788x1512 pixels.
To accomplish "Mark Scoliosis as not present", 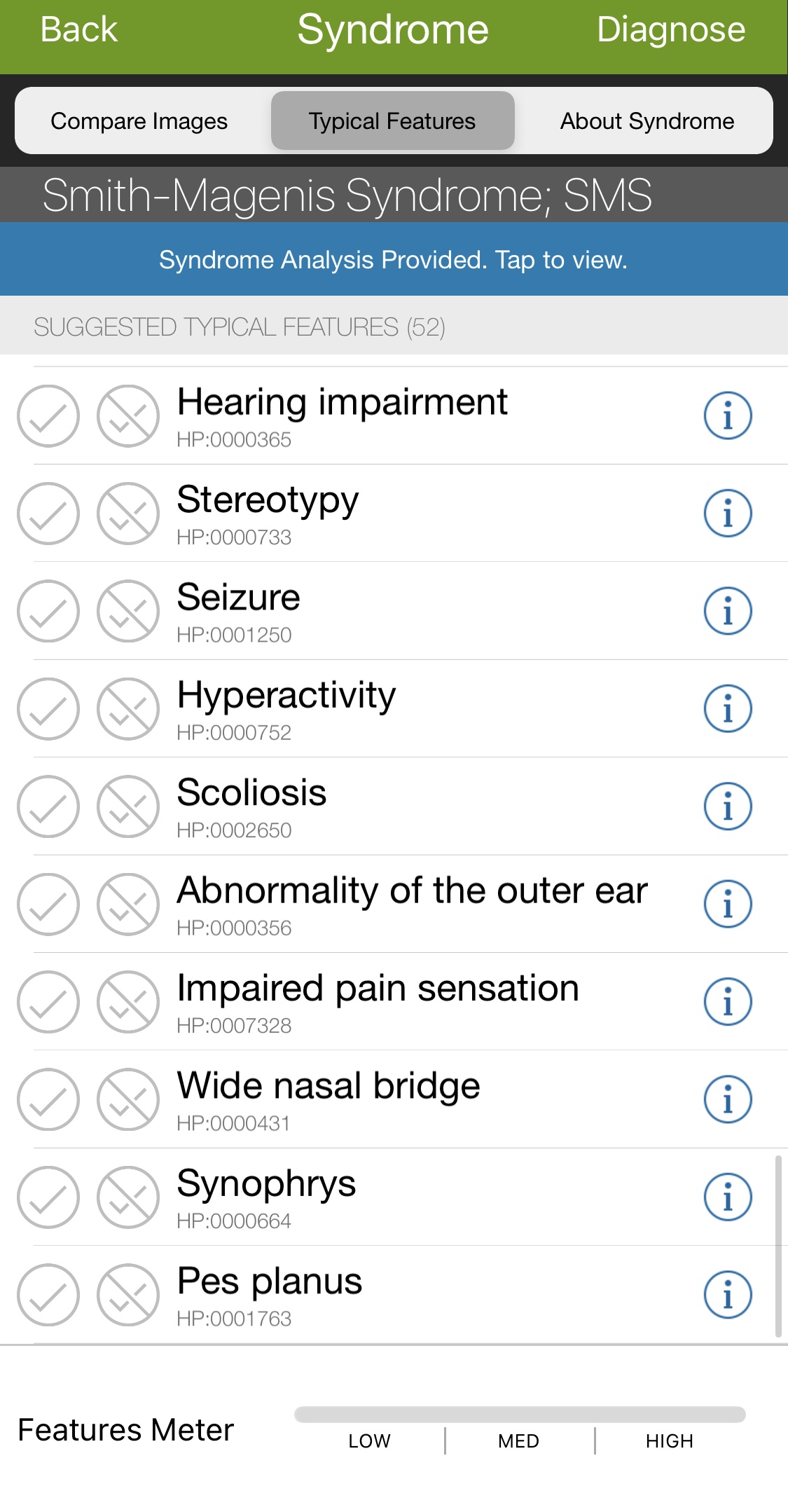I will click(x=128, y=806).
